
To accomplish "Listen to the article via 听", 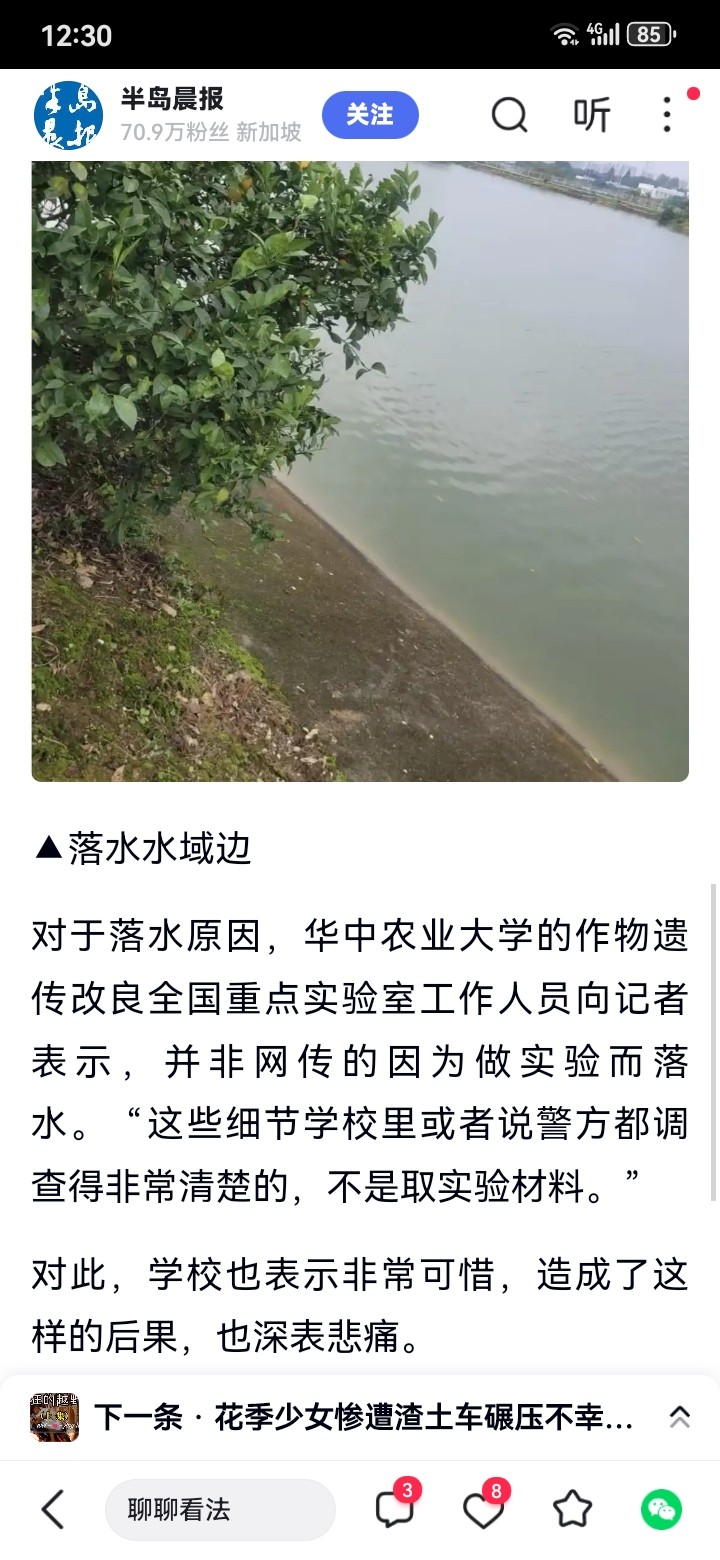I will [591, 116].
